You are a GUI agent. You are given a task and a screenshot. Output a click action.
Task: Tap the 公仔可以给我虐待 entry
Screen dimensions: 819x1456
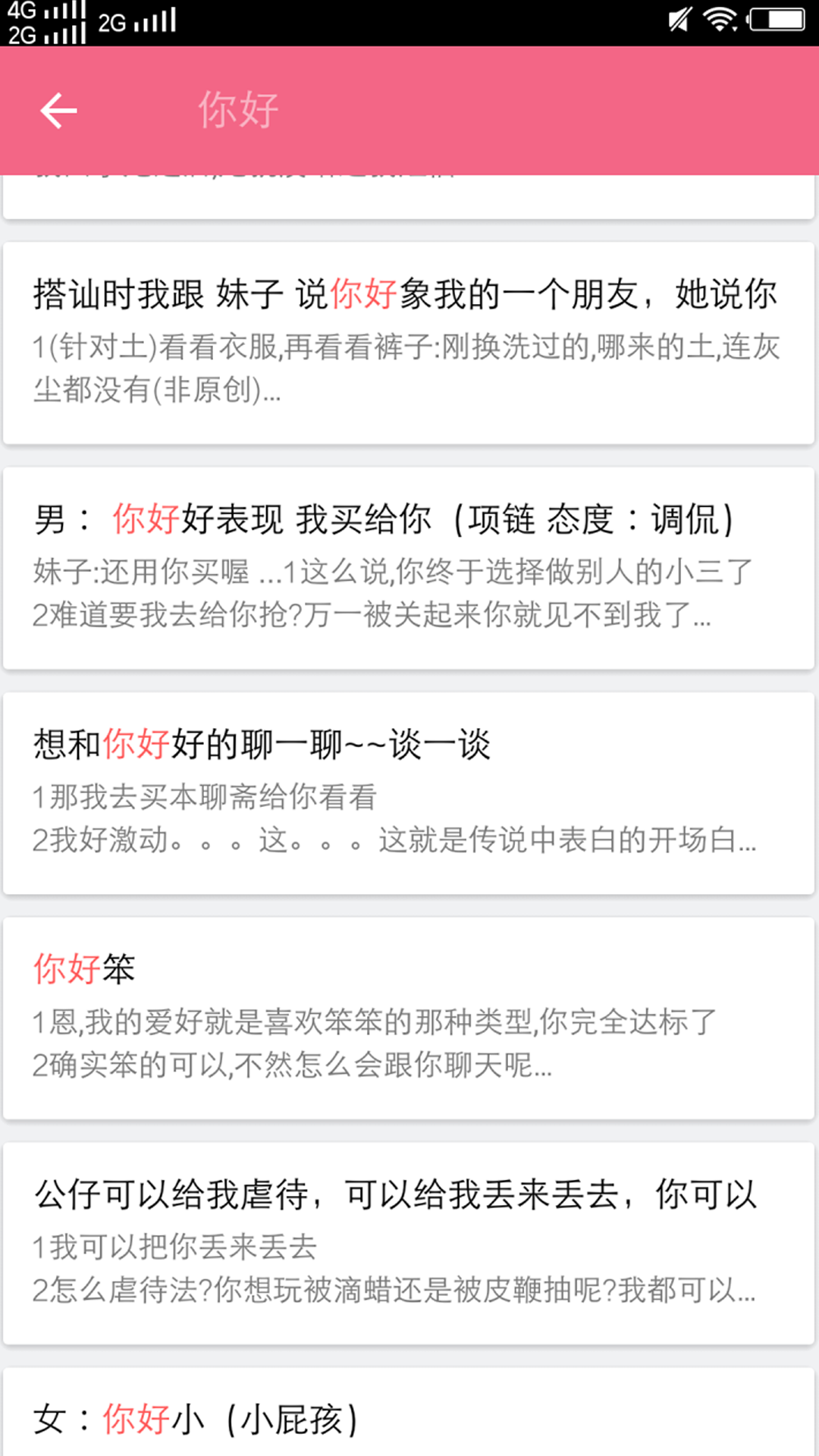[x=409, y=1244]
